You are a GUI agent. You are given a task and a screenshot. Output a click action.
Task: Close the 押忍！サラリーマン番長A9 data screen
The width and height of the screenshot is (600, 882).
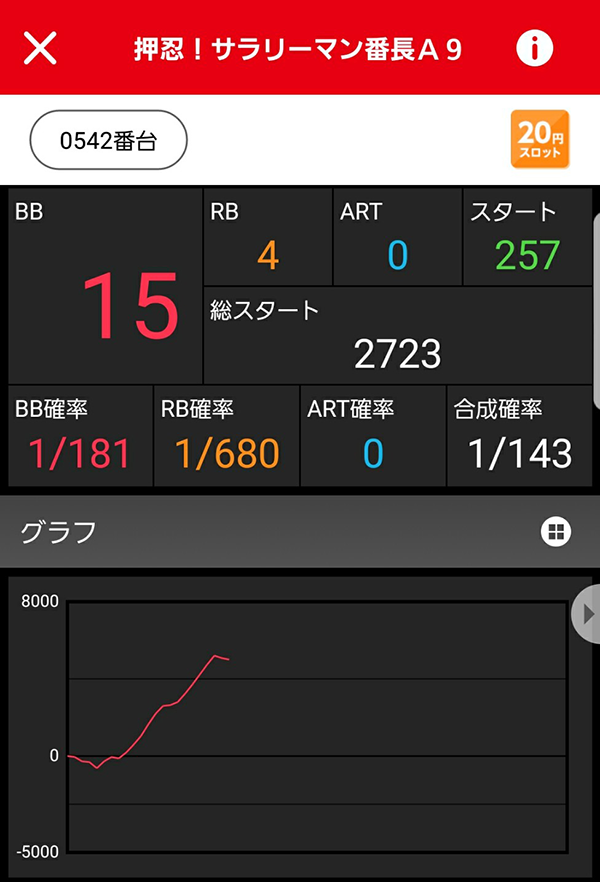(40, 48)
